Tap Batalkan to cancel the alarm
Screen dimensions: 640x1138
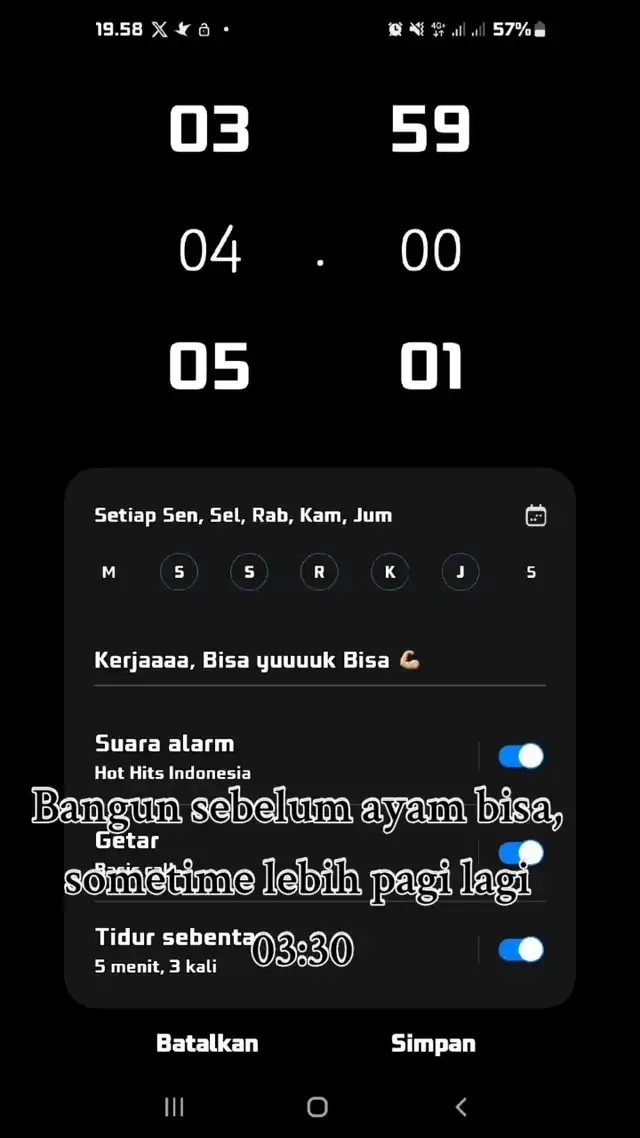coord(208,1043)
